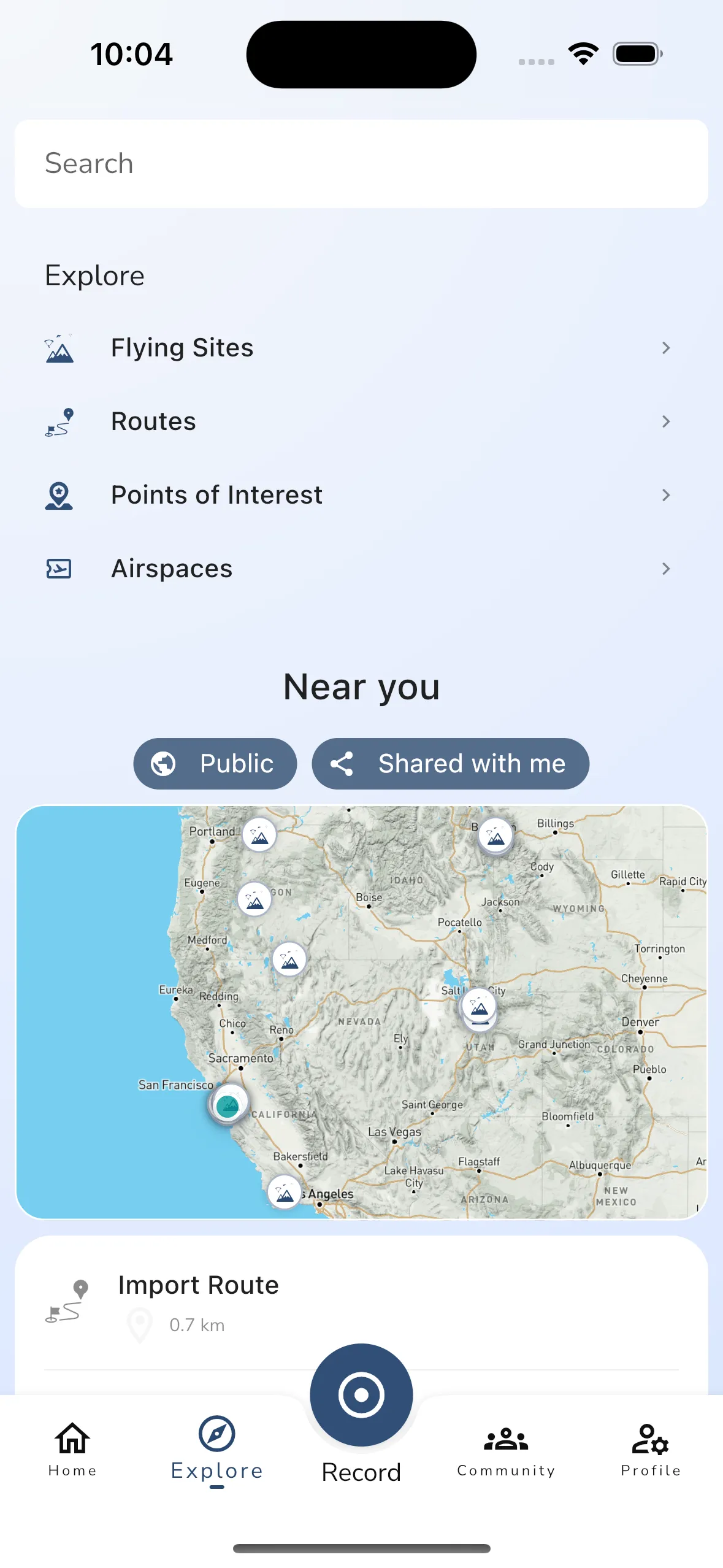Expand Airspaces with the arrow chevron
The width and height of the screenshot is (723, 1568).
coord(667,569)
